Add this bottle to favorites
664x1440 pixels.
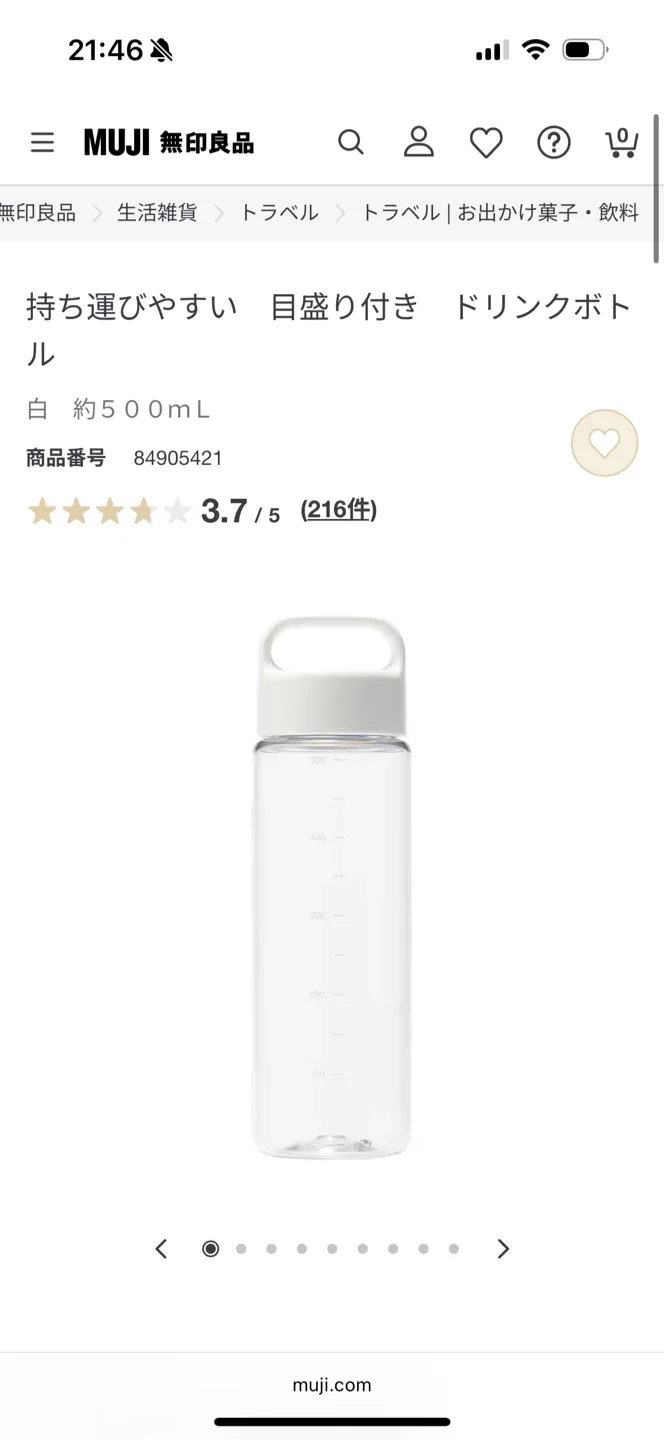(604, 443)
